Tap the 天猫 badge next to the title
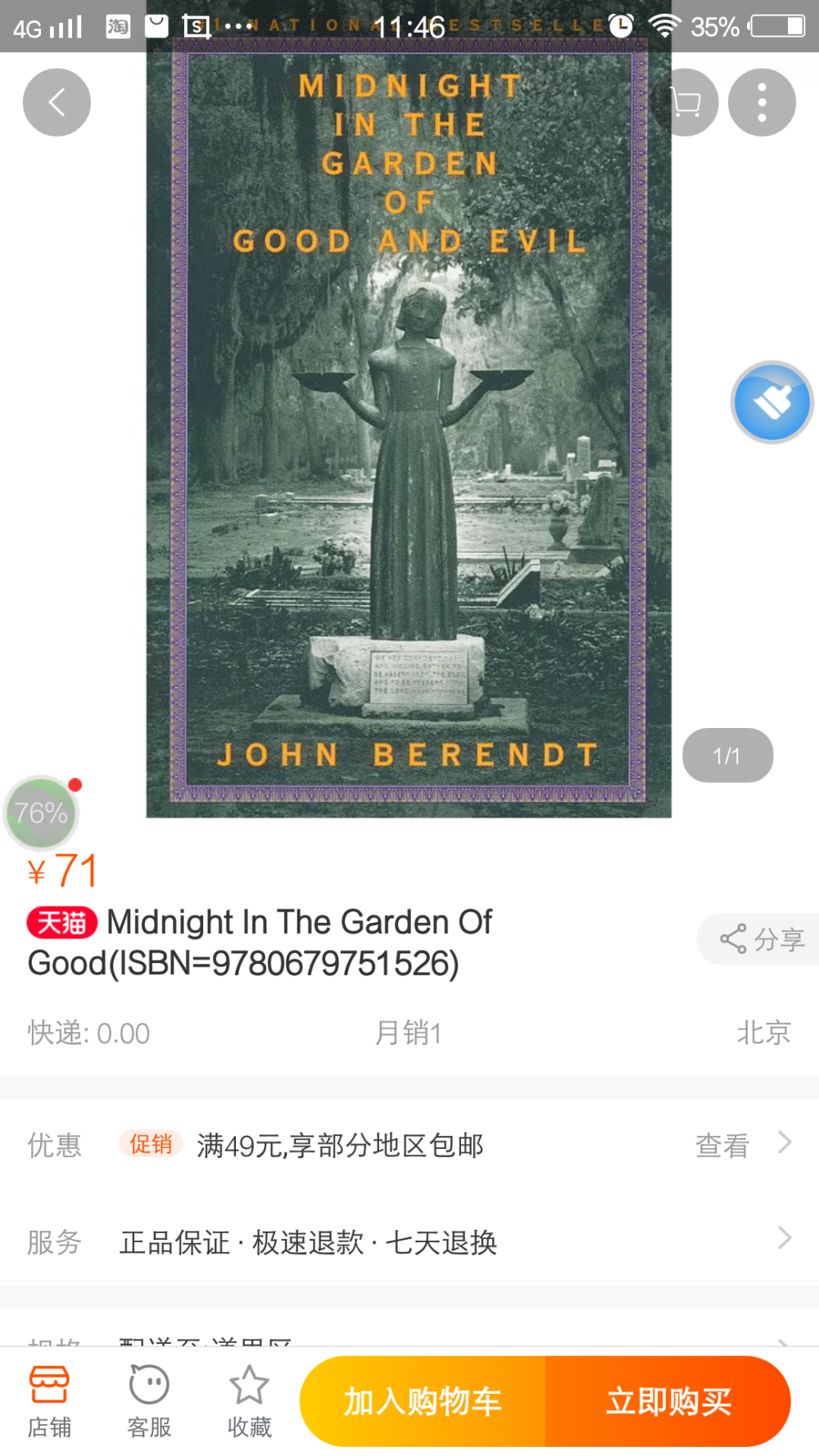 (61, 923)
